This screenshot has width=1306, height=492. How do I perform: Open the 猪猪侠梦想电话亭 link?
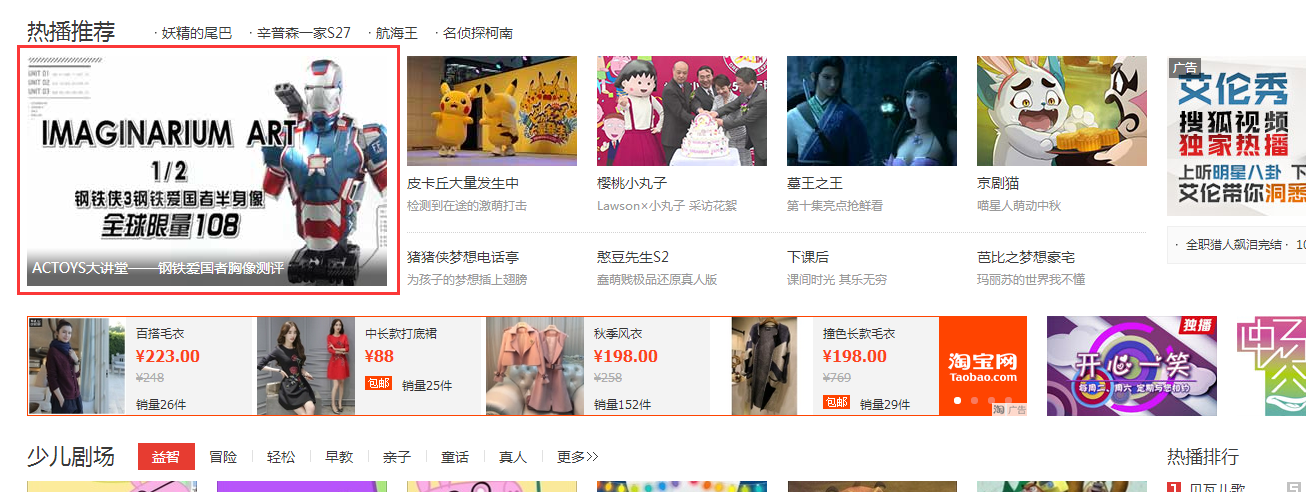click(x=463, y=257)
